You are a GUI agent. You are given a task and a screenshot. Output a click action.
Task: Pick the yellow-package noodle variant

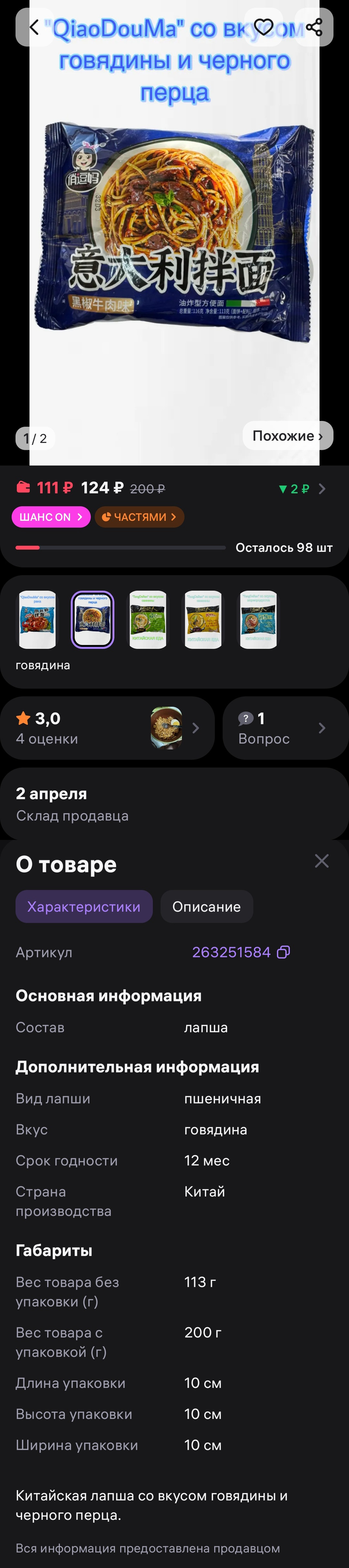(203, 619)
